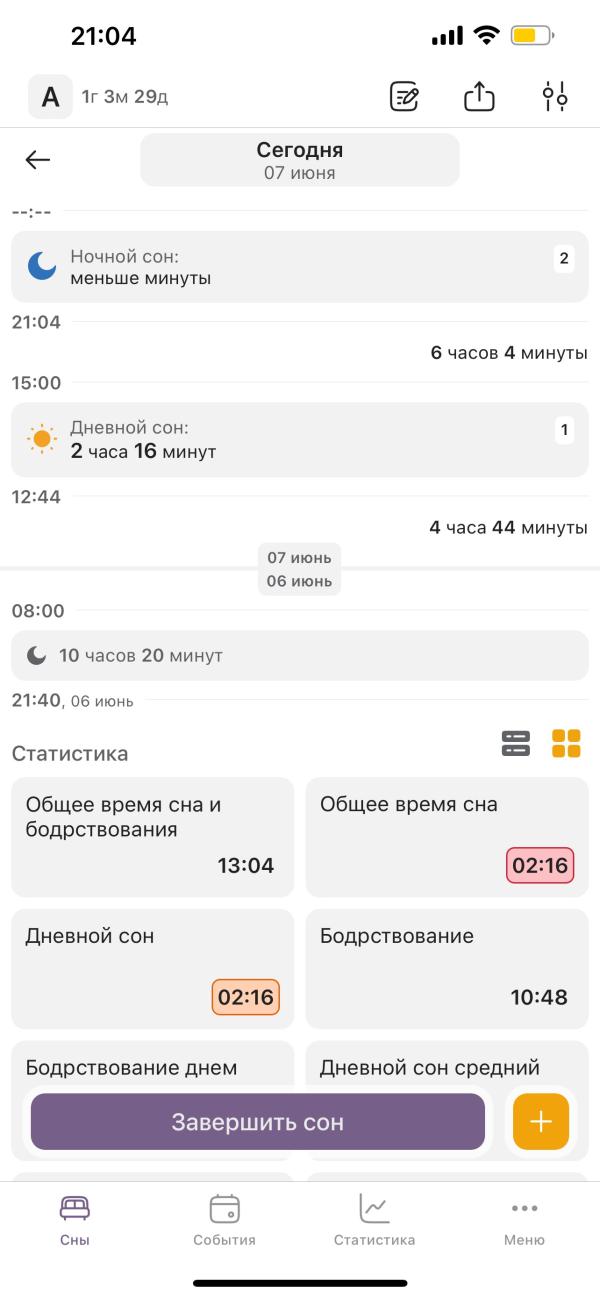This screenshot has width=600, height=1297.
Task: Open the child profile avatar A
Action: tap(50, 97)
